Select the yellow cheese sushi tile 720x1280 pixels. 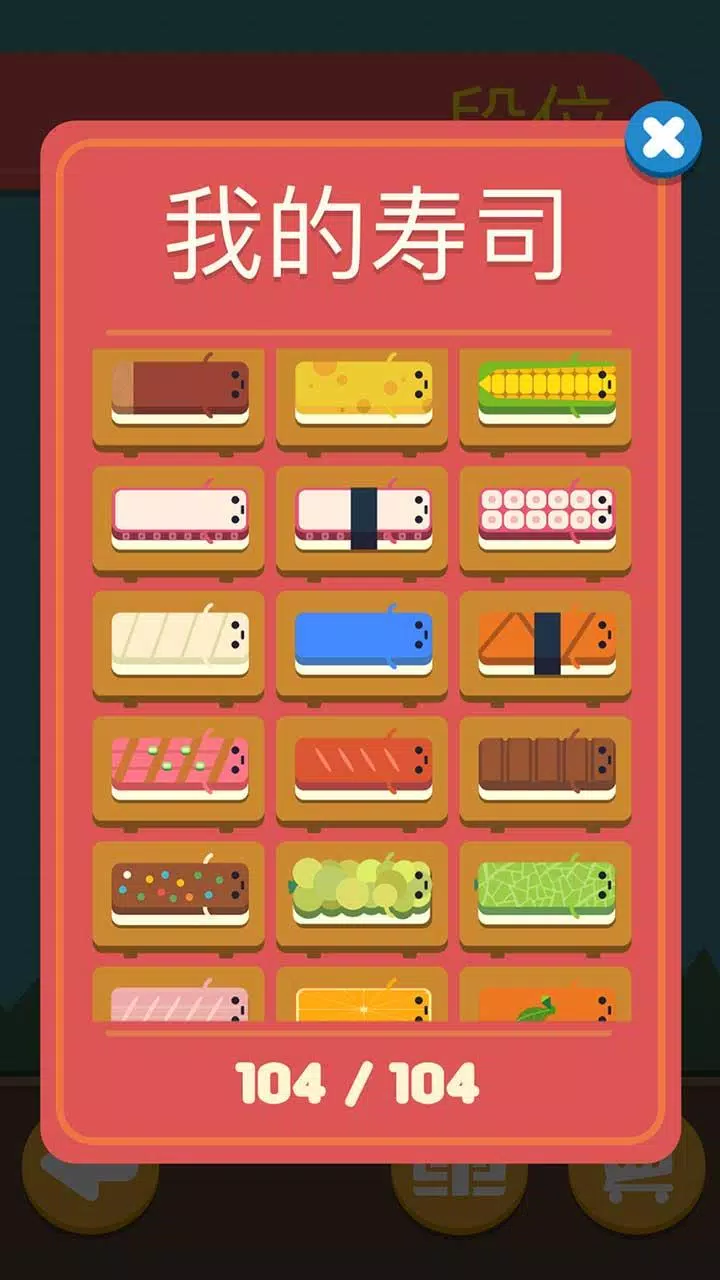coord(363,394)
